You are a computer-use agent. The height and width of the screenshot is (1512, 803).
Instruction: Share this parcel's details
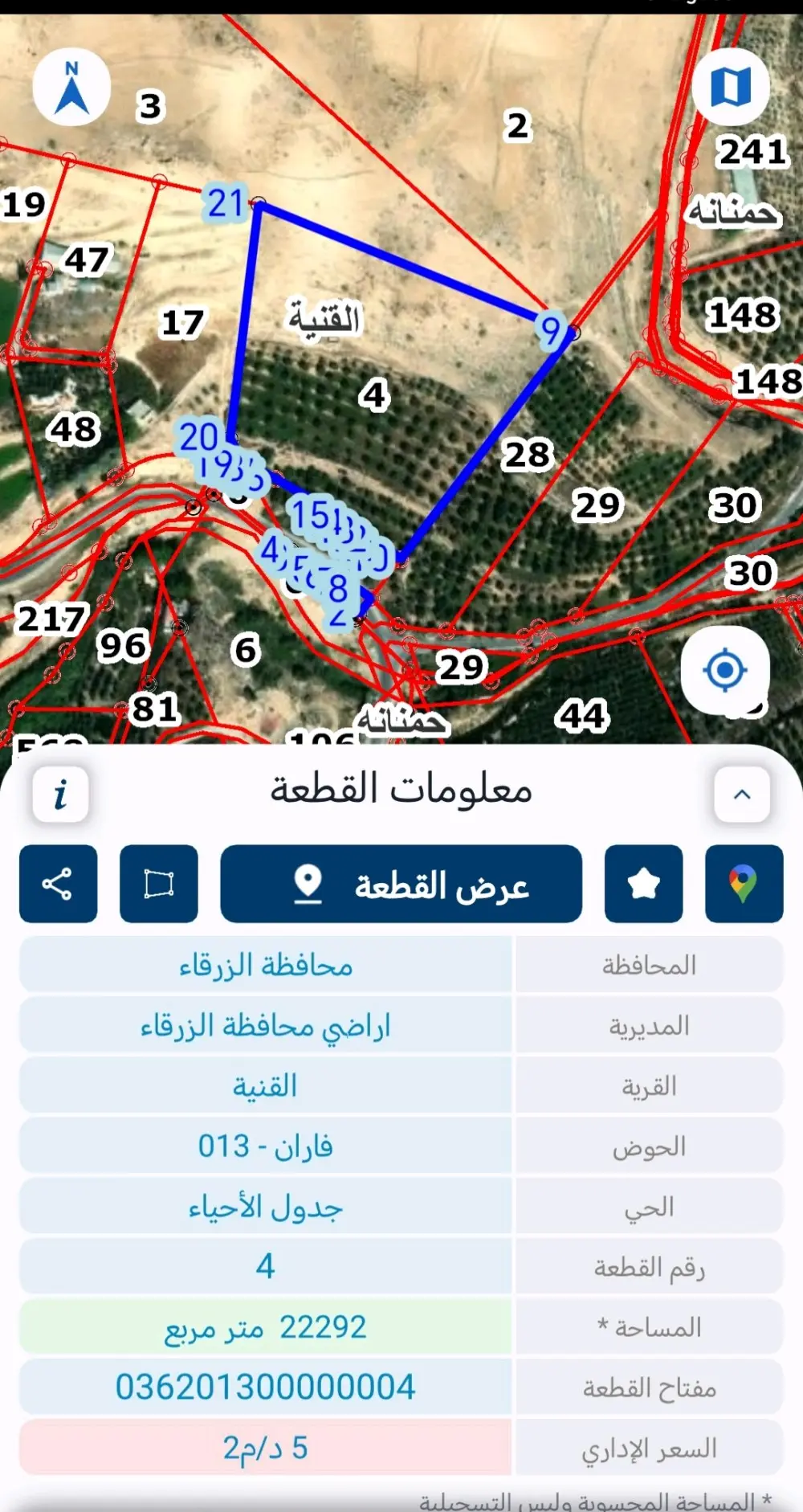pyautogui.click(x=58, y=883)
